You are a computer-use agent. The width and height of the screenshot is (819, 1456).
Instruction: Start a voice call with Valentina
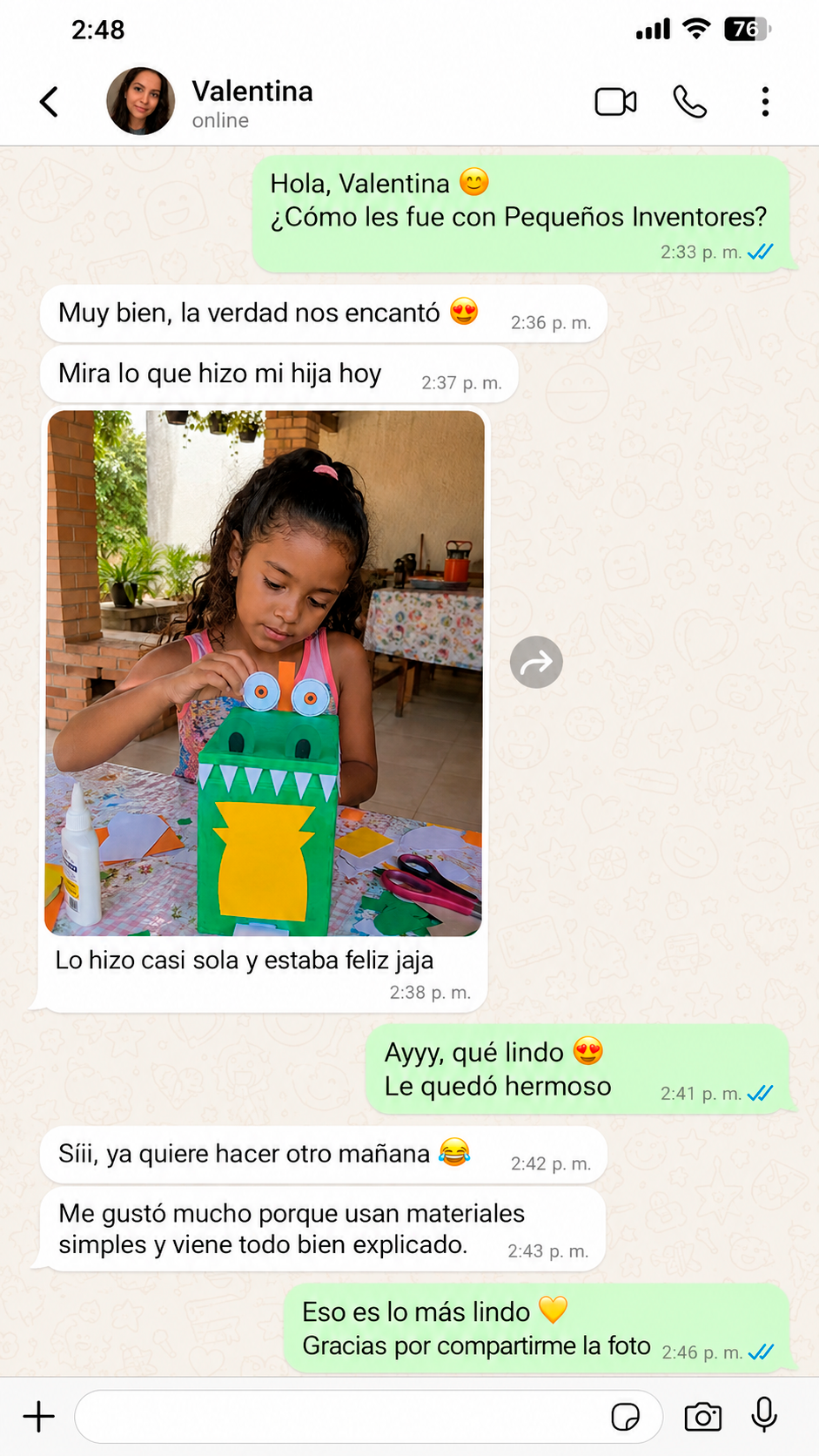[690, 102]
